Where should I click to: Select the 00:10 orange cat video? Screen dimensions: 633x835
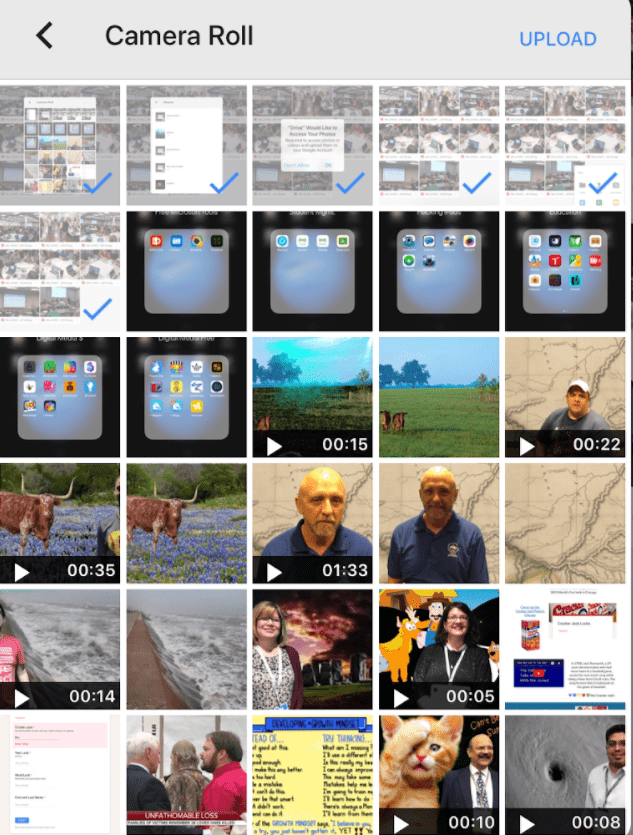[x=439, y=775]
